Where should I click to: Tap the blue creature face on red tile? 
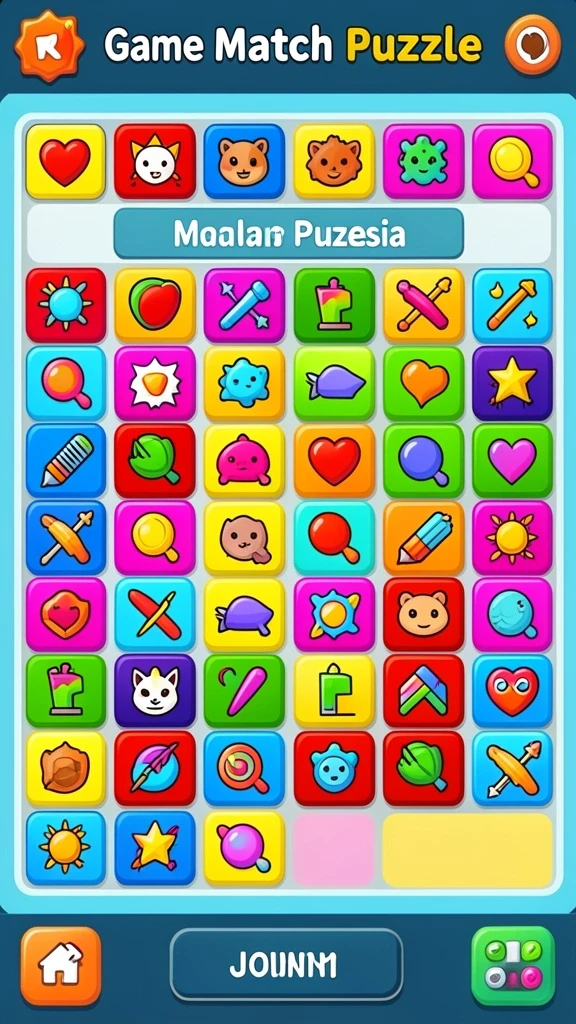(x=334, y=768)
